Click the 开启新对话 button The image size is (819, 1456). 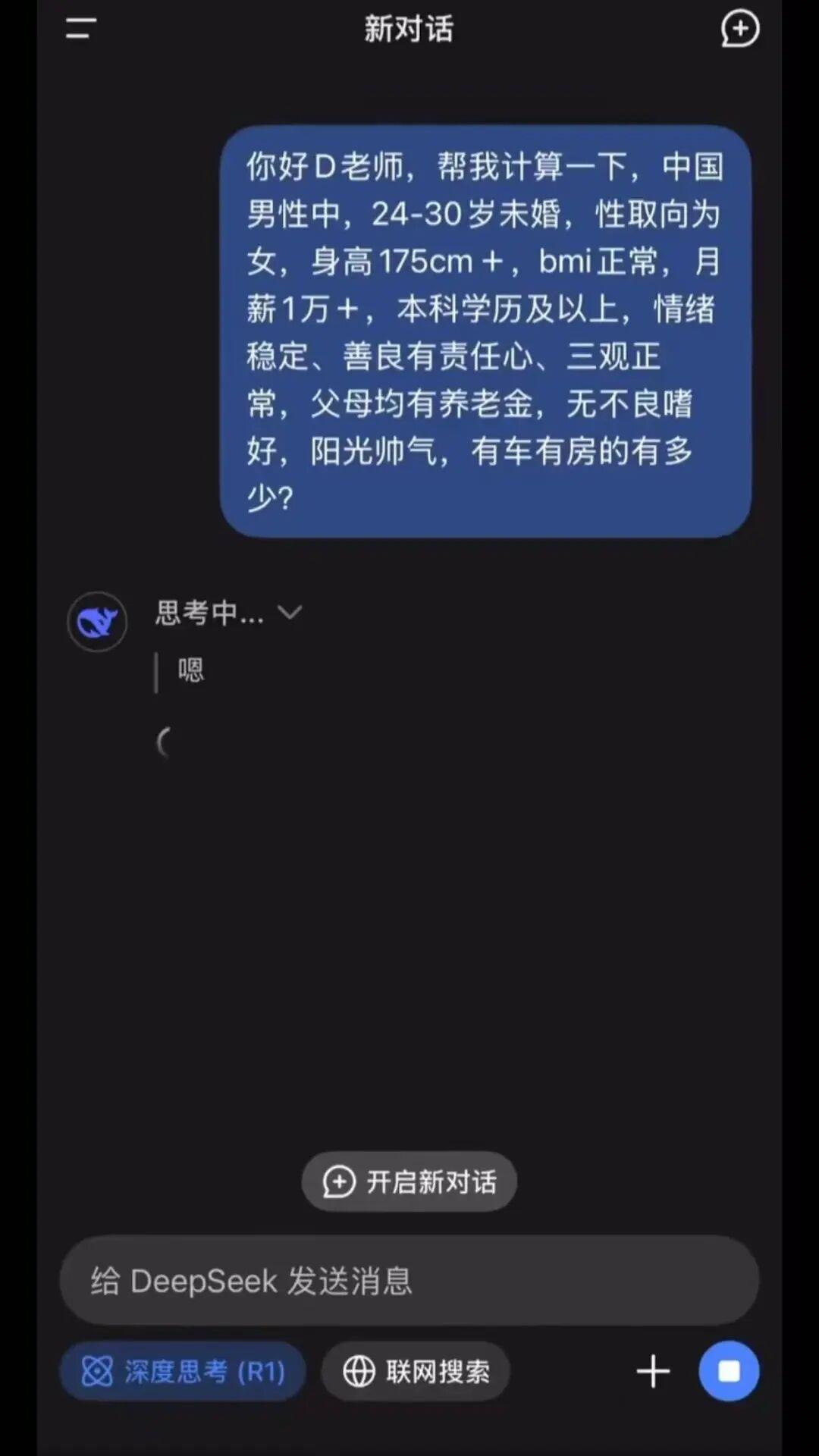click(x=409, y=1181)
